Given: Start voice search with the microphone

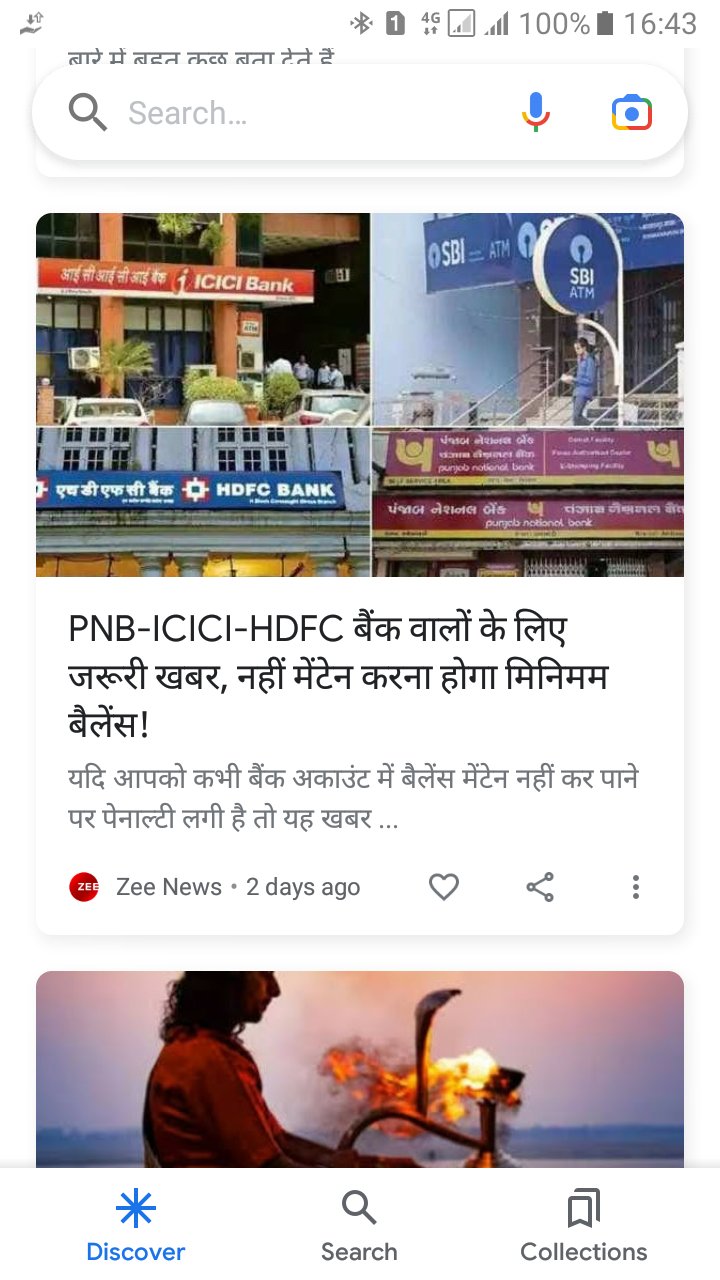Looking at the screenshot, I should tap(536, 113).
